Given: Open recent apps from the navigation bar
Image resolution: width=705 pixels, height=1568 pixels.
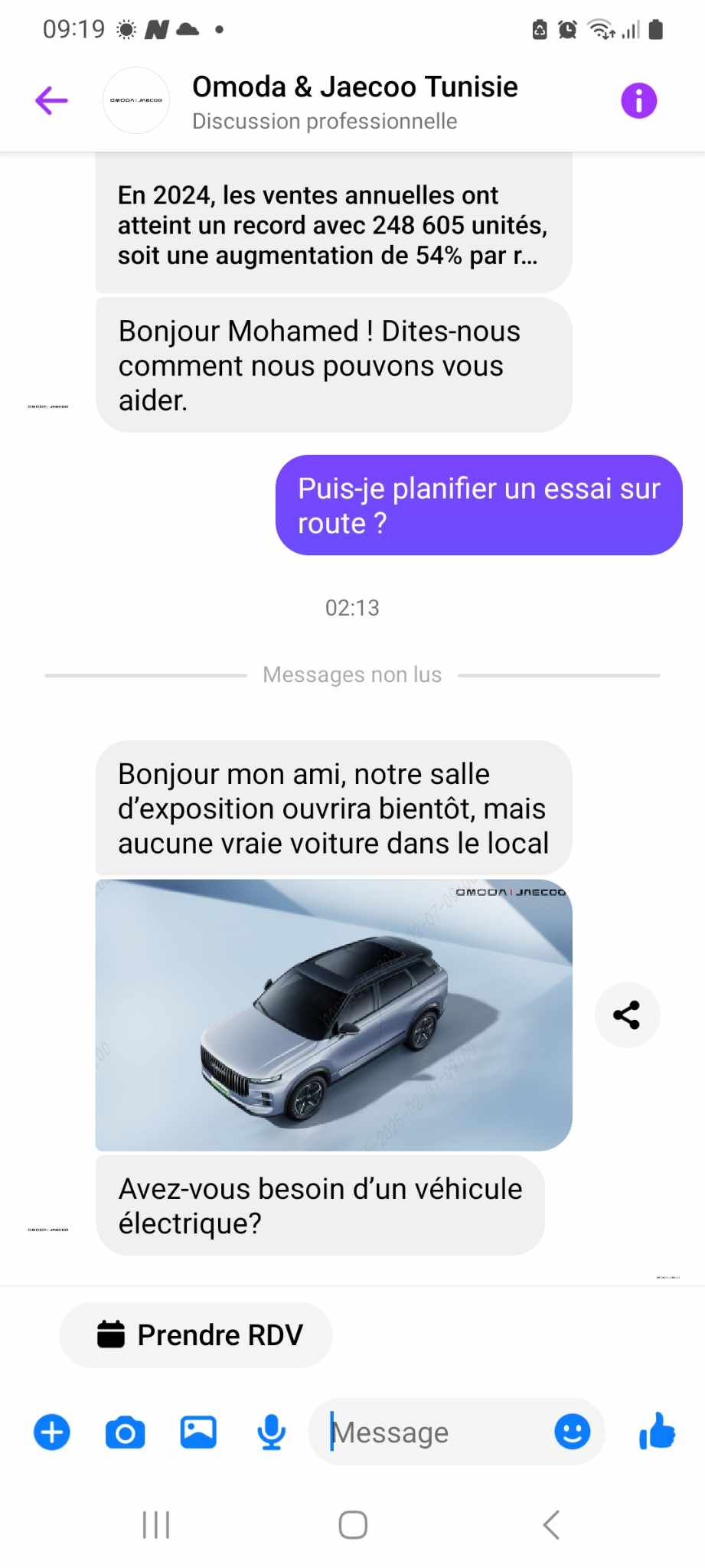Looking at the screenshot, I should [156, 1524].
